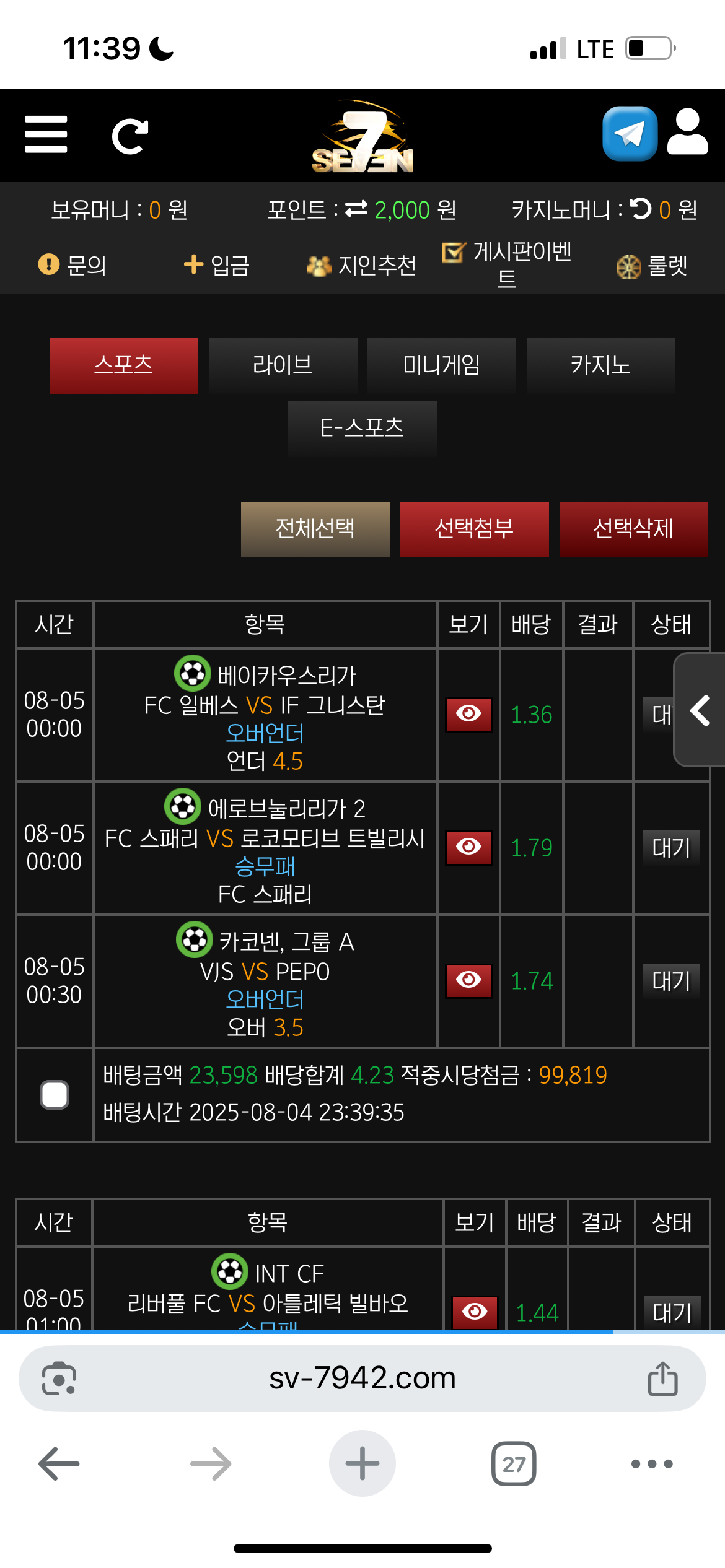Tap the page refresh icon
Viewport: 725px width, 1568px height.
click(130, 136)
